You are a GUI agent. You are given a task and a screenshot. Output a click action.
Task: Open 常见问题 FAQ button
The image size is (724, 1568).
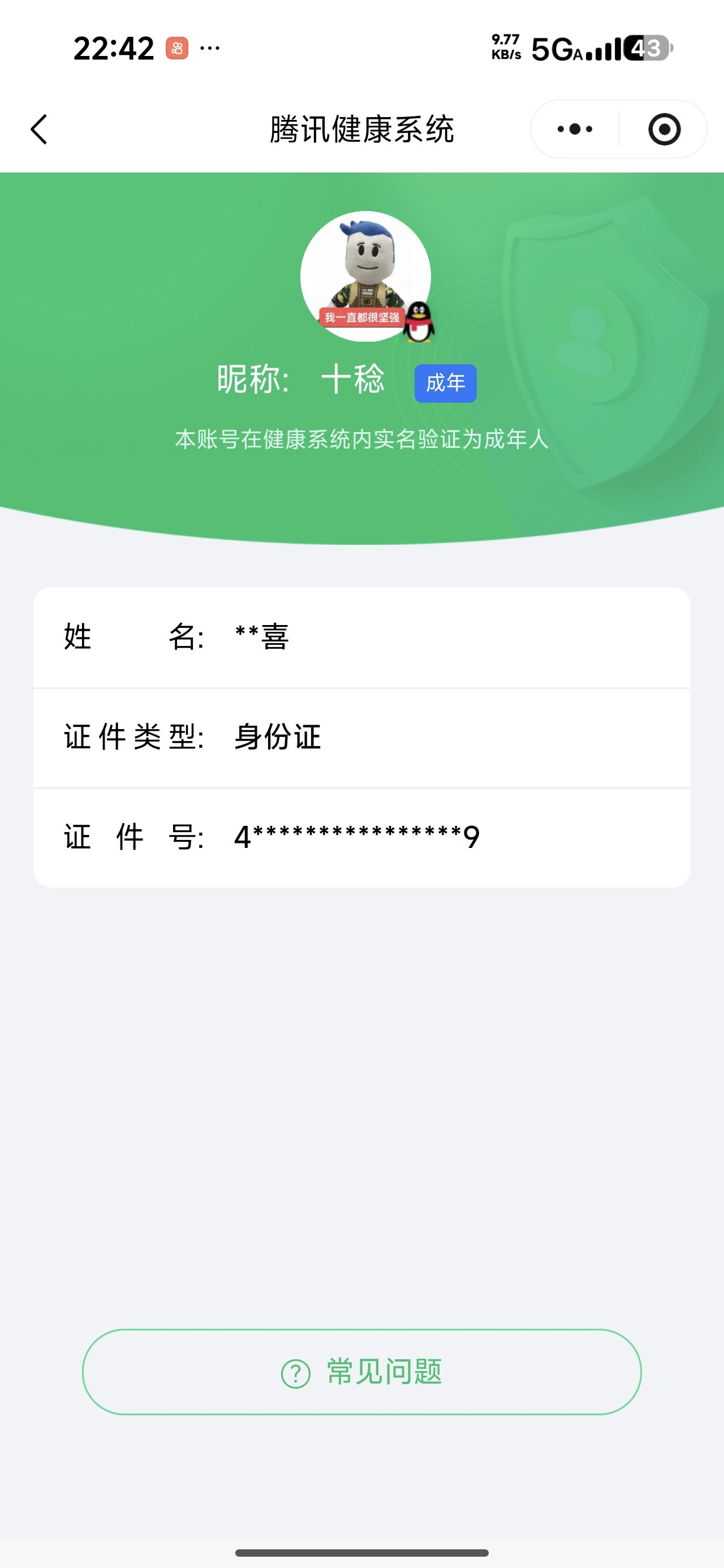pyautogui.click(x=361, y=1372)
